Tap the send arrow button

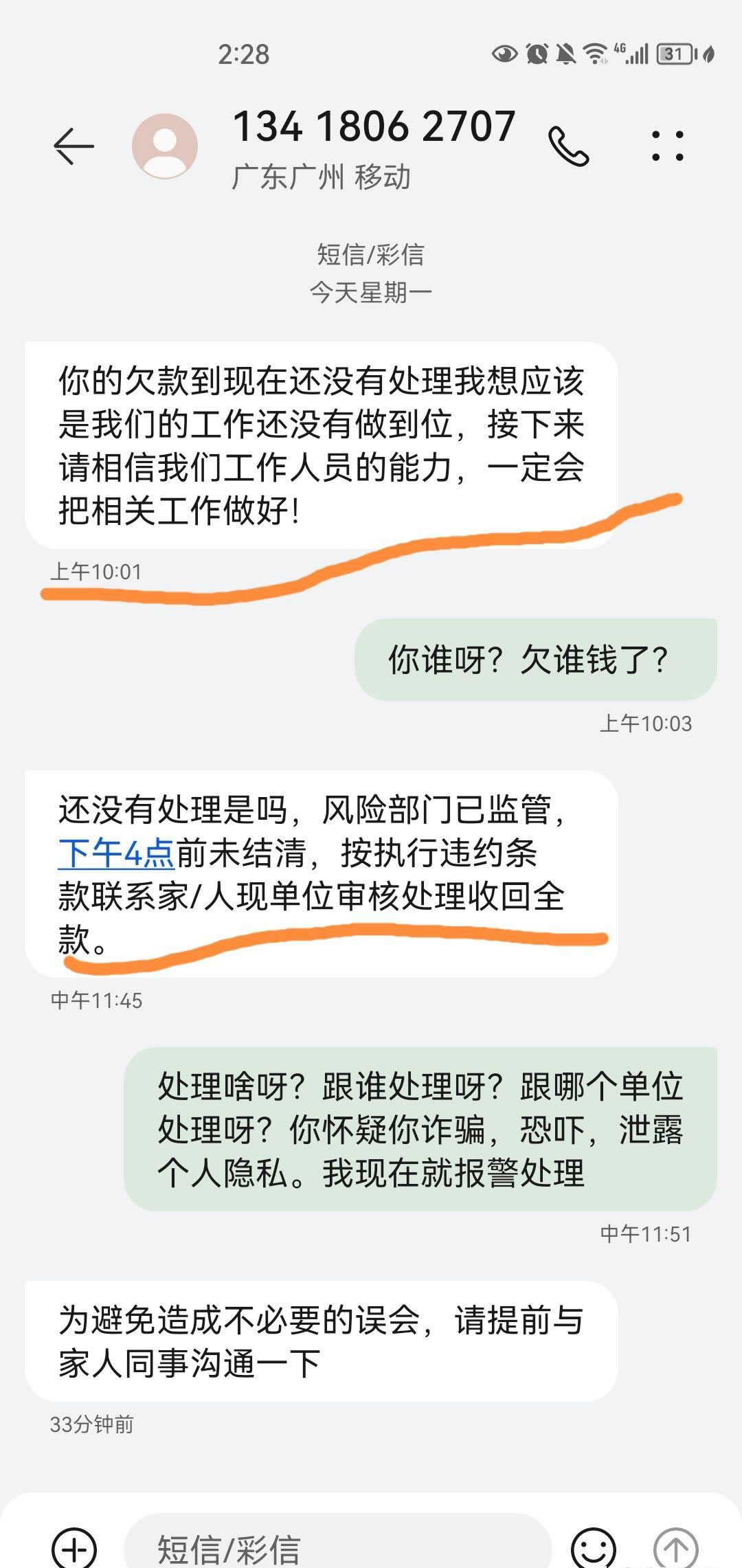[675, 1547]
